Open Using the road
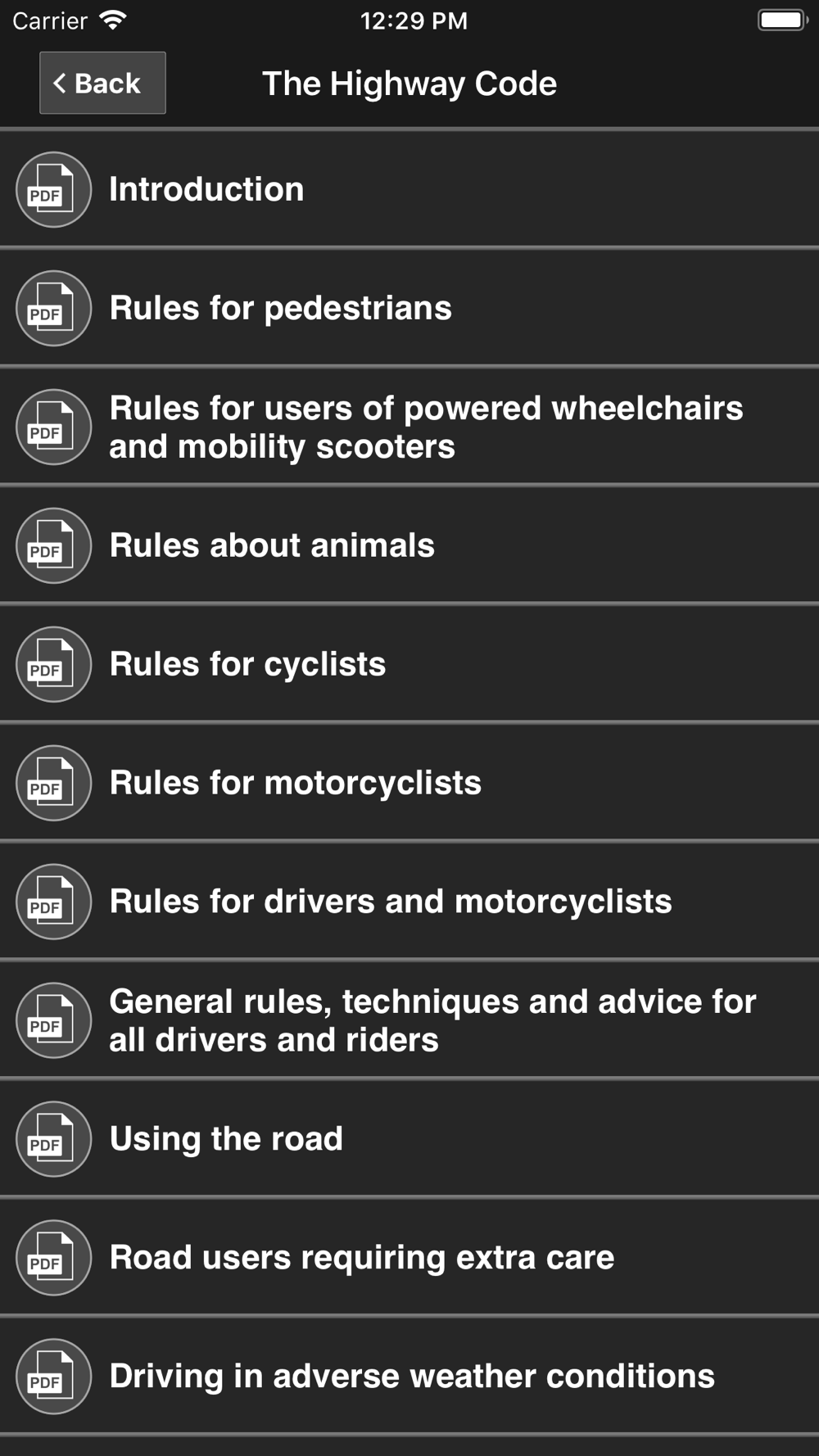 (x=409, y=1139)
